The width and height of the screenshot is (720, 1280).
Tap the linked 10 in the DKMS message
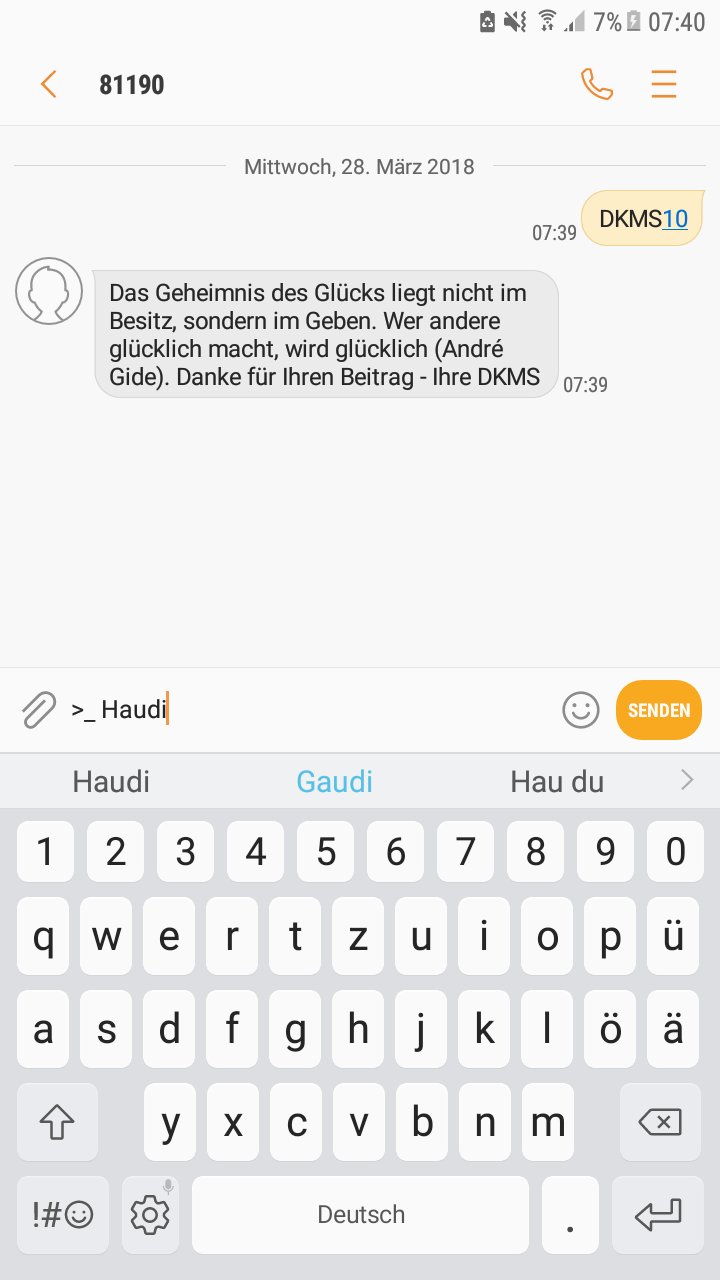click(x=675, y=218)
